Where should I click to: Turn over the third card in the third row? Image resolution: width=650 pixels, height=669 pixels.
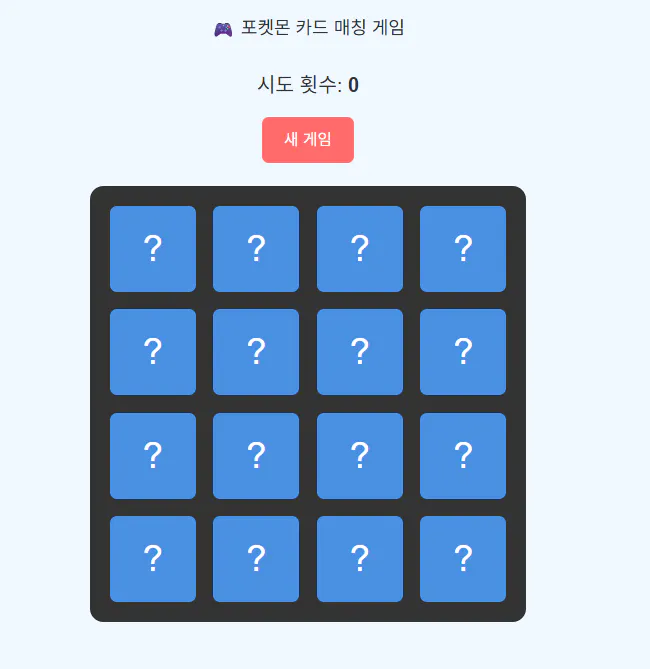(360, 456)
